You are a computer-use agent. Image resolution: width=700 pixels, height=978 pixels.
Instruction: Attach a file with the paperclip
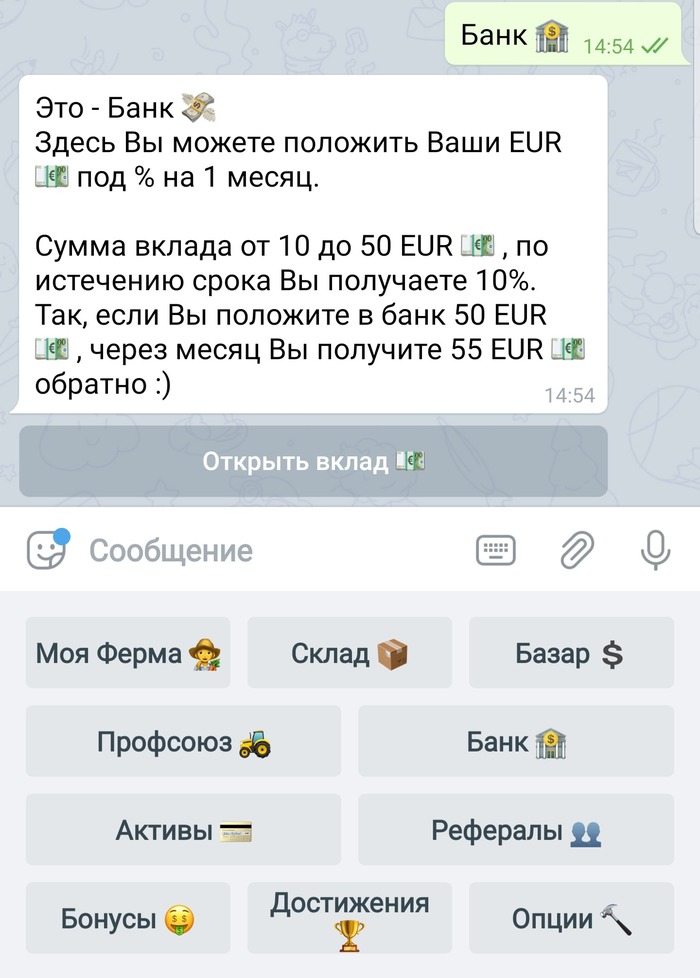[x=576, y=549]
